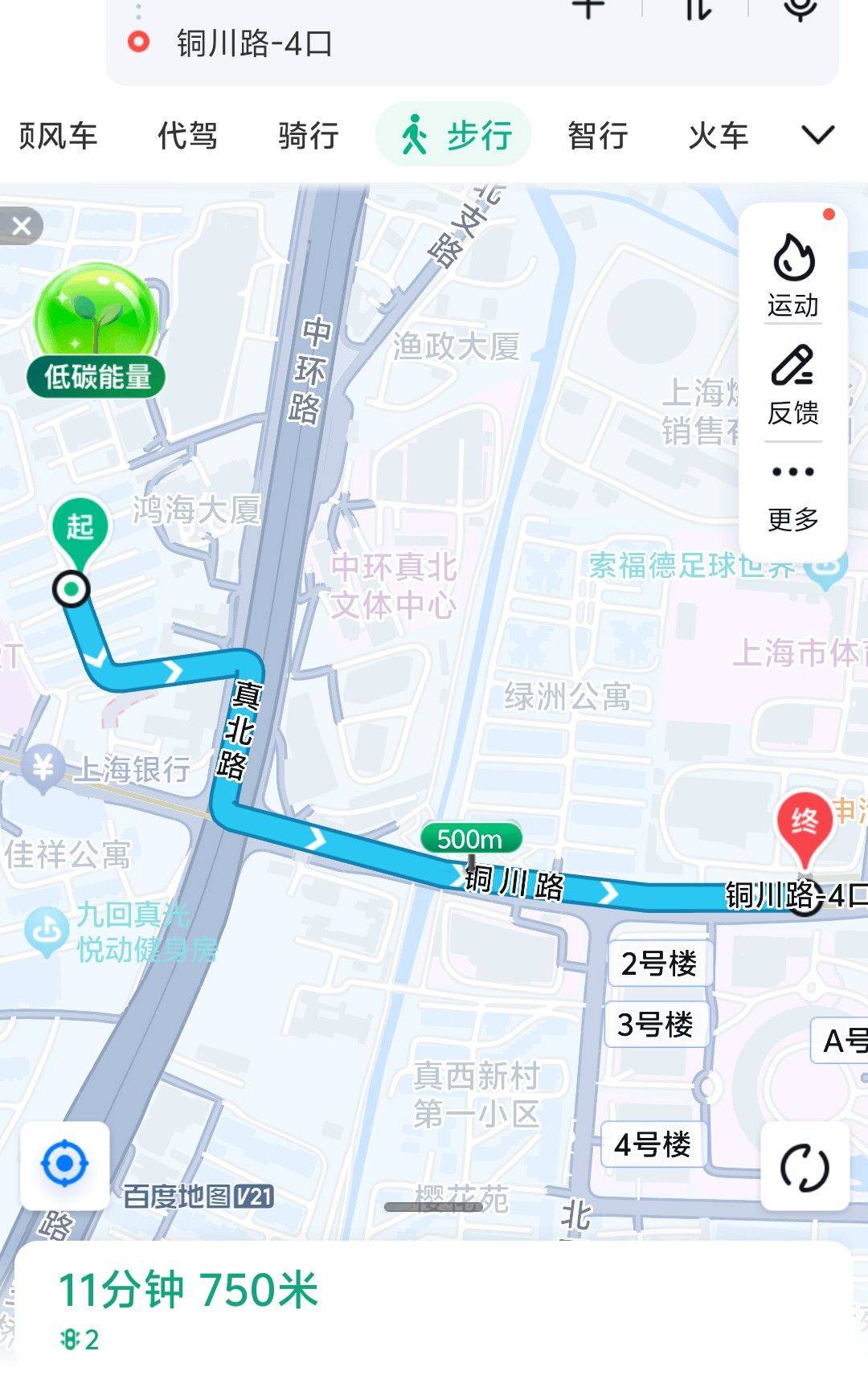Switch to 骑行 cycling mode
The width and height of the screenshot is (868, 1375).
pos(309,135)
